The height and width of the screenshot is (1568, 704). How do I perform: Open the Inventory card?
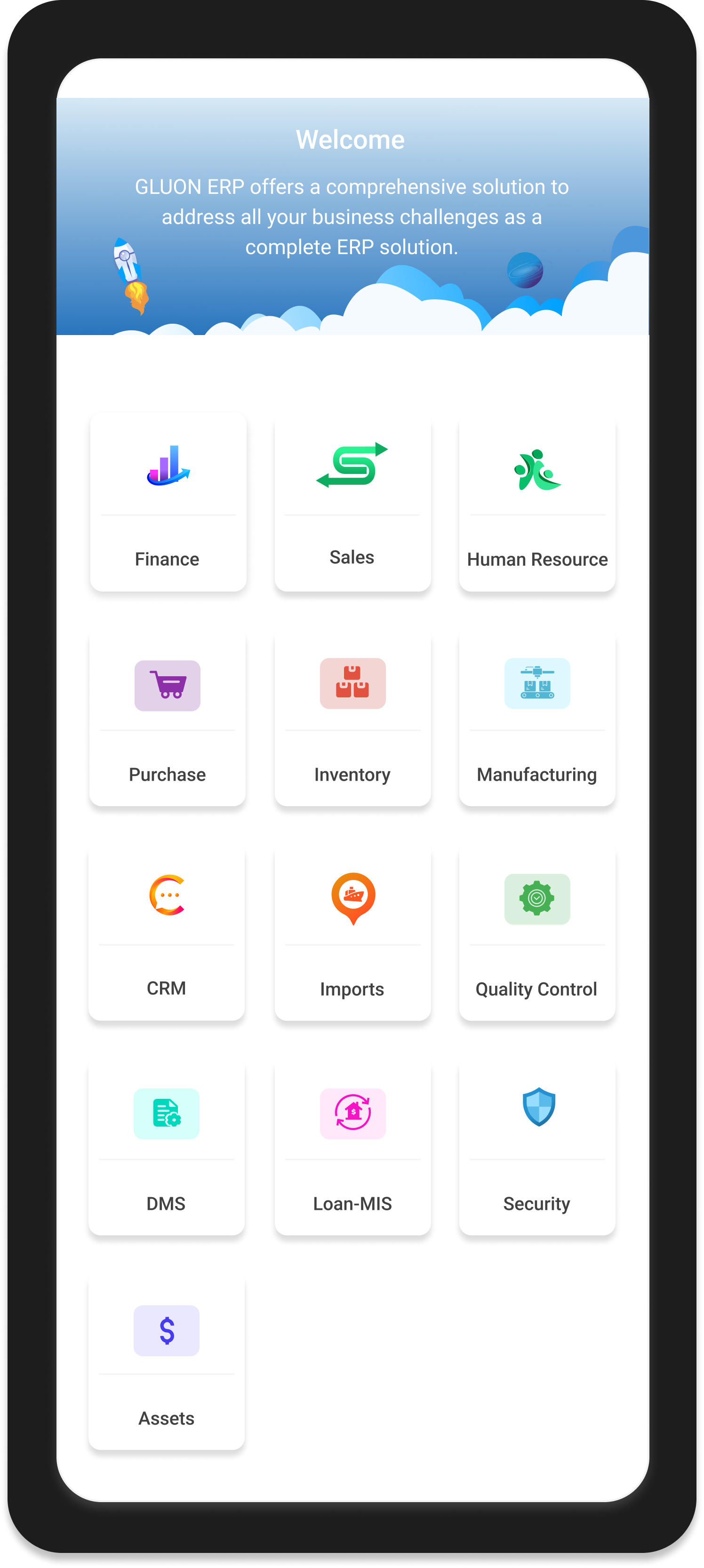pos(352,717)
